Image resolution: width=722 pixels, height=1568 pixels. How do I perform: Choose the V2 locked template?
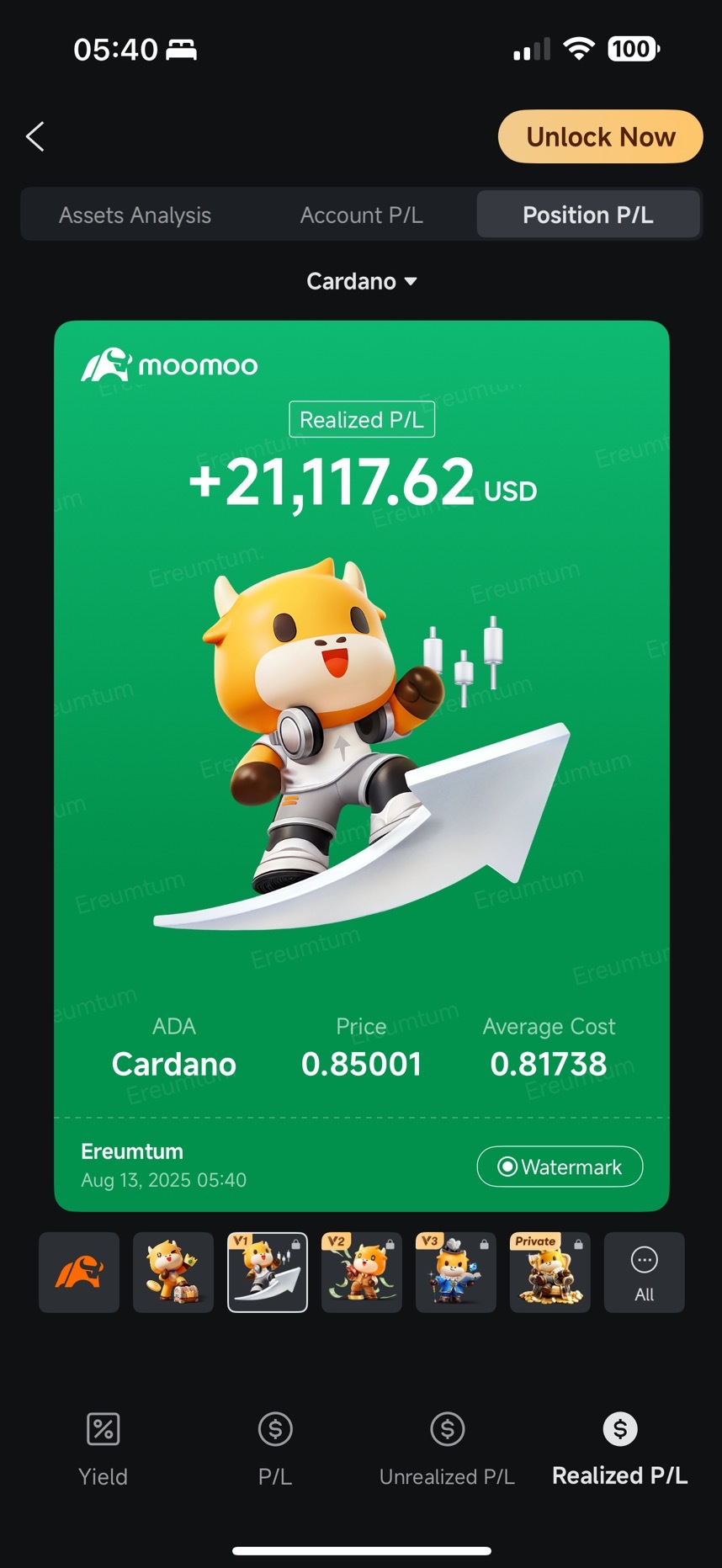coord(362,1273)
